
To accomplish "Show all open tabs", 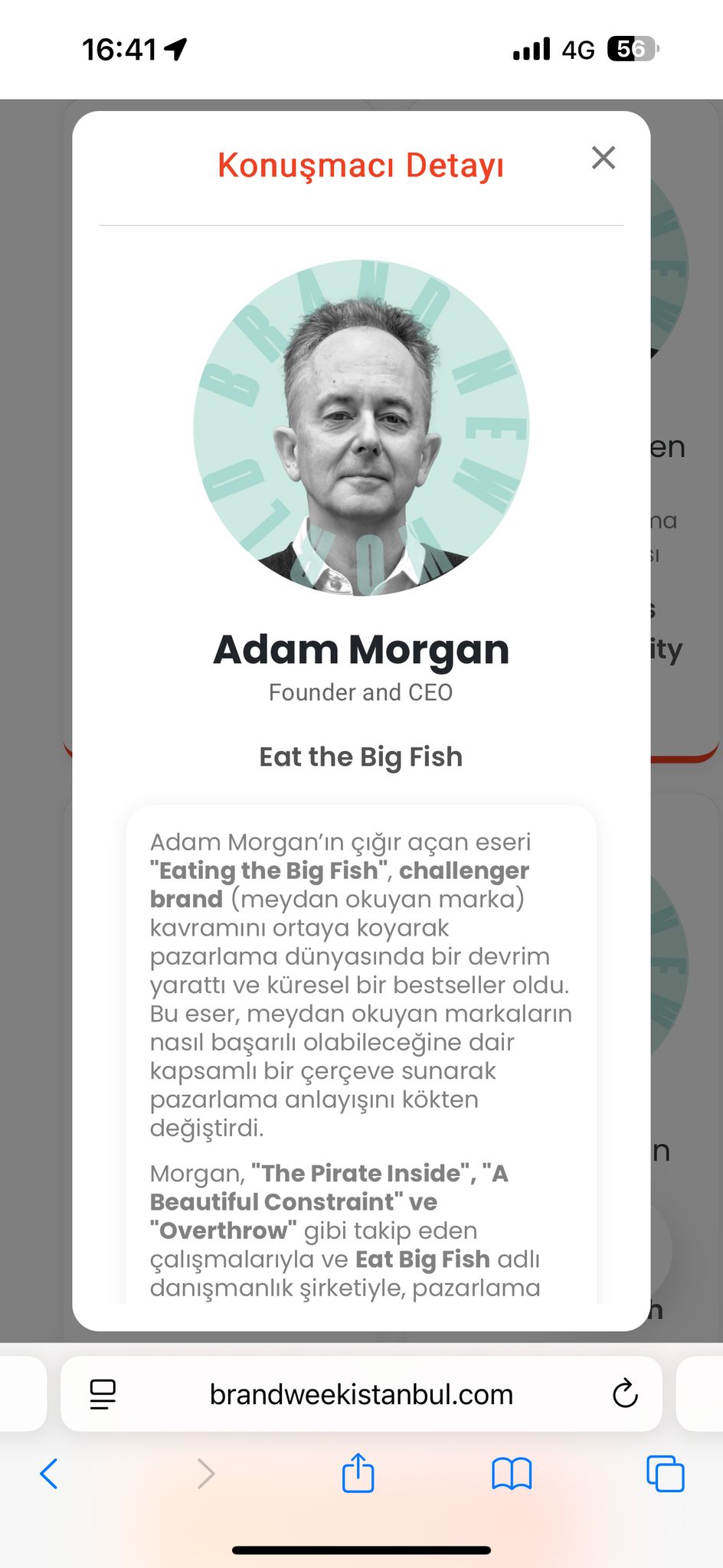I will [x=665, y=1473].
